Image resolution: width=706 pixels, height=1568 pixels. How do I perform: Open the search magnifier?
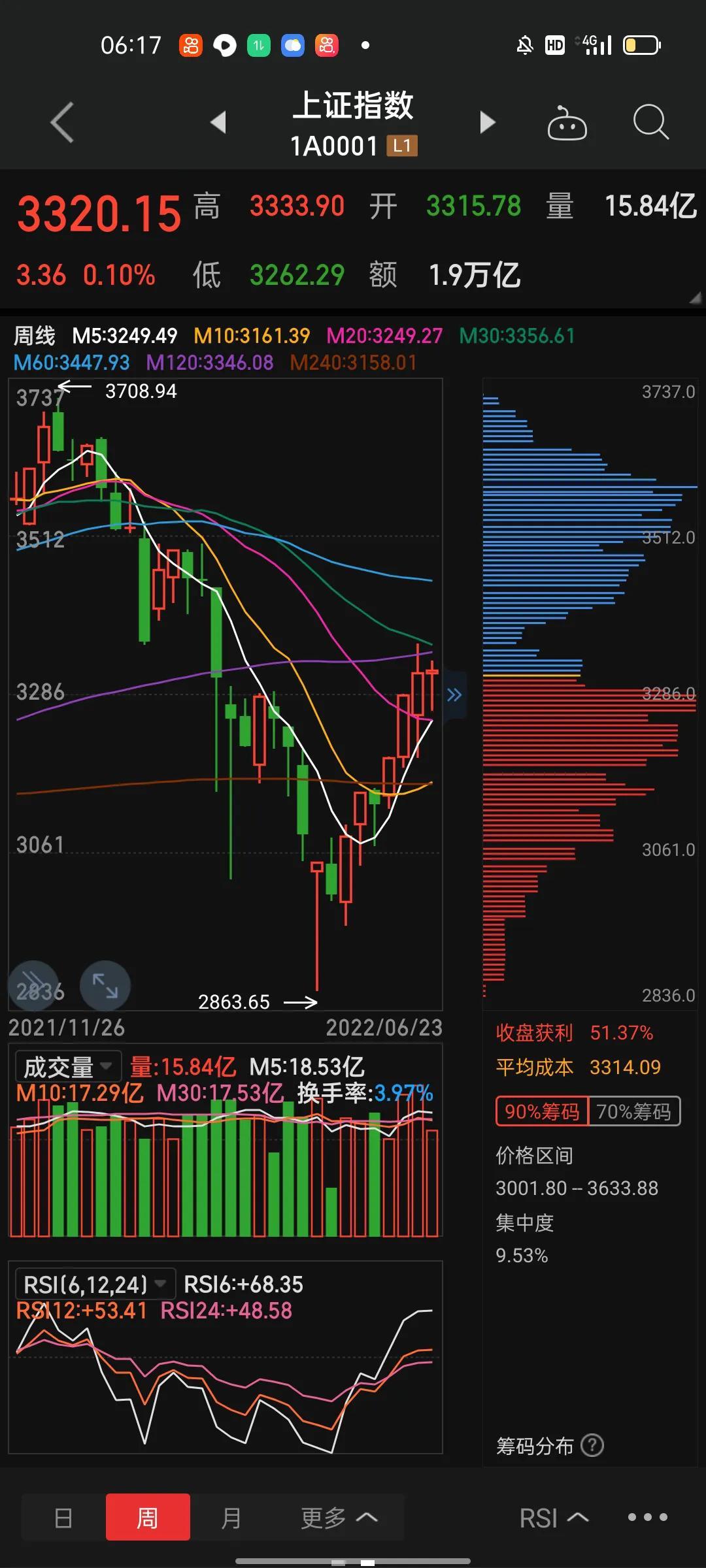click(651, 122)
